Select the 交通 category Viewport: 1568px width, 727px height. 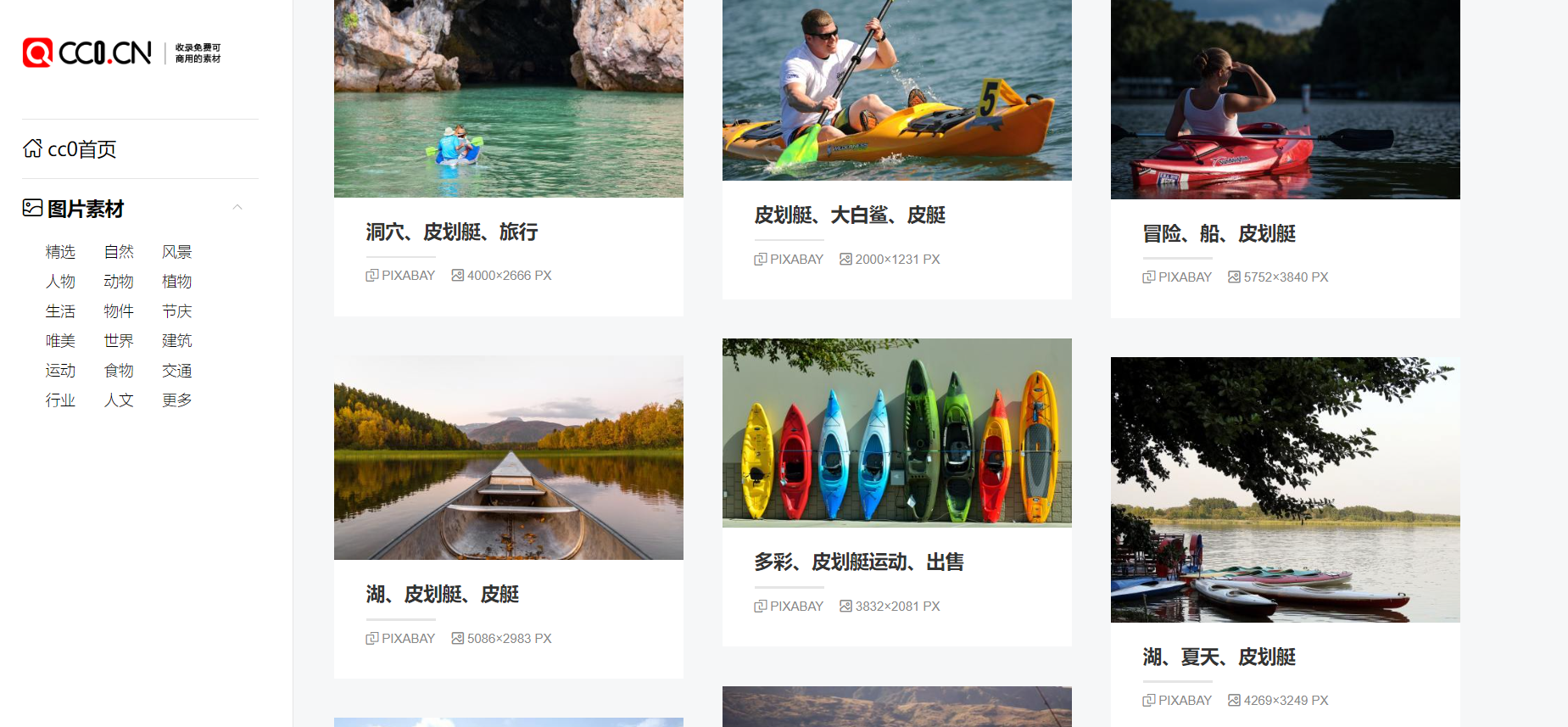click(176, 371)
